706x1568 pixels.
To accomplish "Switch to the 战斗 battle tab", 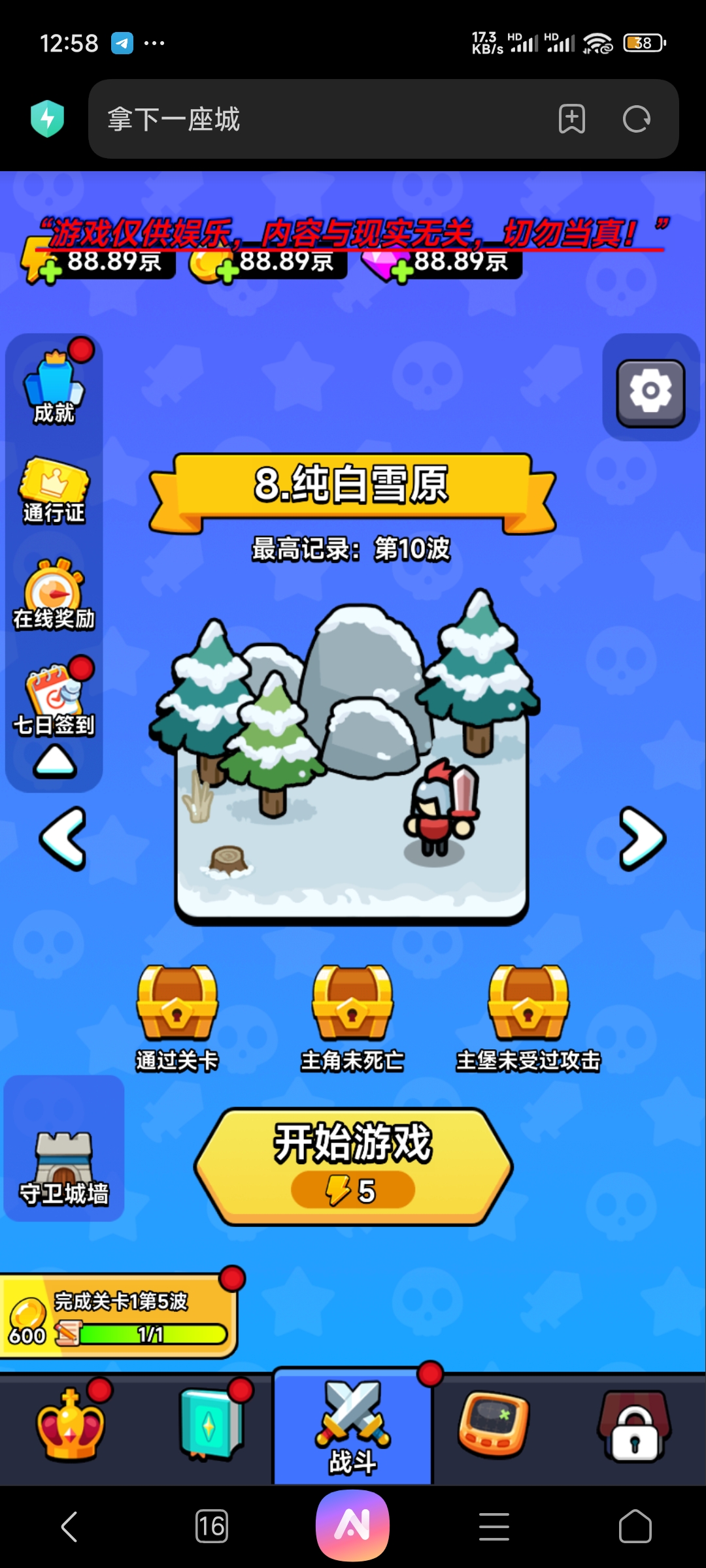I will click(x=352, y=1428).
